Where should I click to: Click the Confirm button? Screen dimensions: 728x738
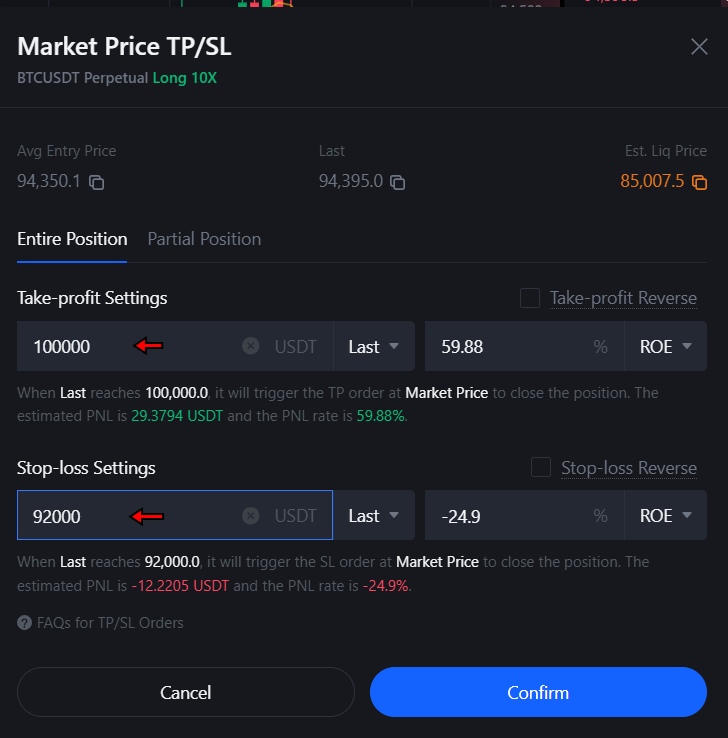[x=538, y=692]
